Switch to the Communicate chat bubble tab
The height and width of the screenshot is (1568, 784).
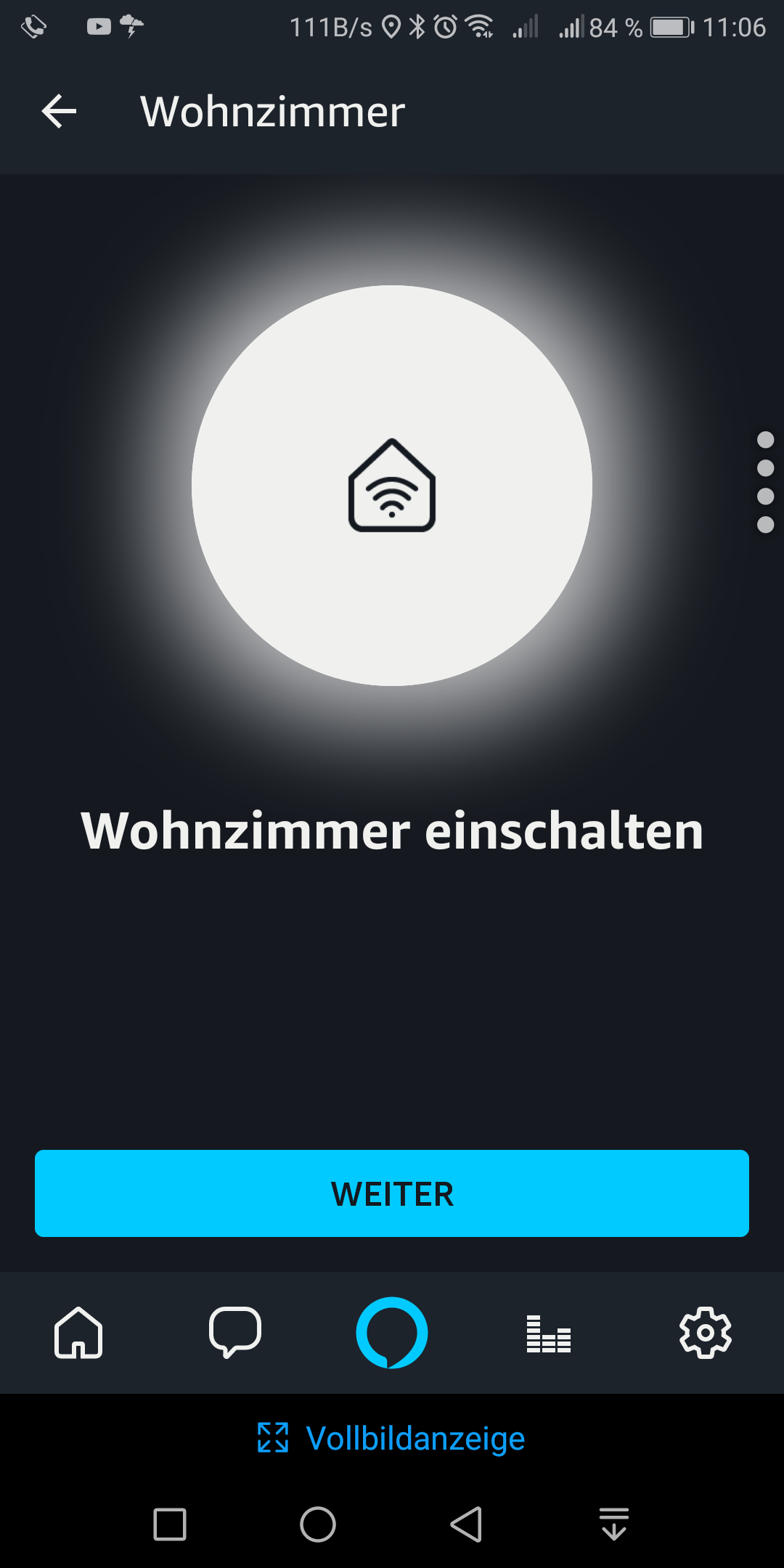pyautogui.click(x=235, y=1333)
